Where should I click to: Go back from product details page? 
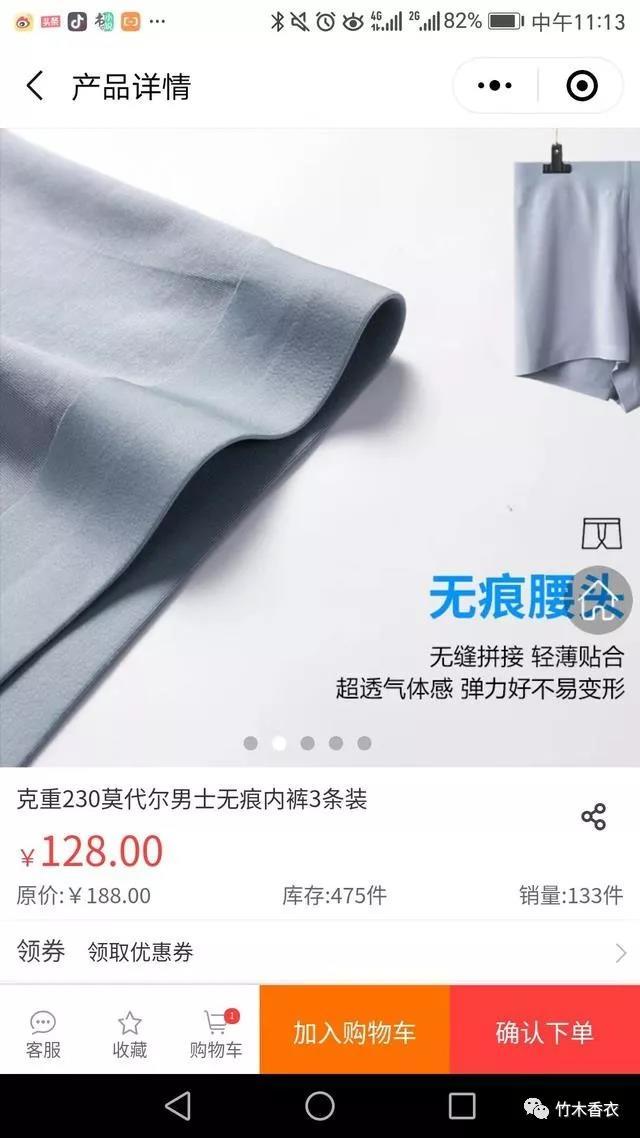tap(35, 87)
